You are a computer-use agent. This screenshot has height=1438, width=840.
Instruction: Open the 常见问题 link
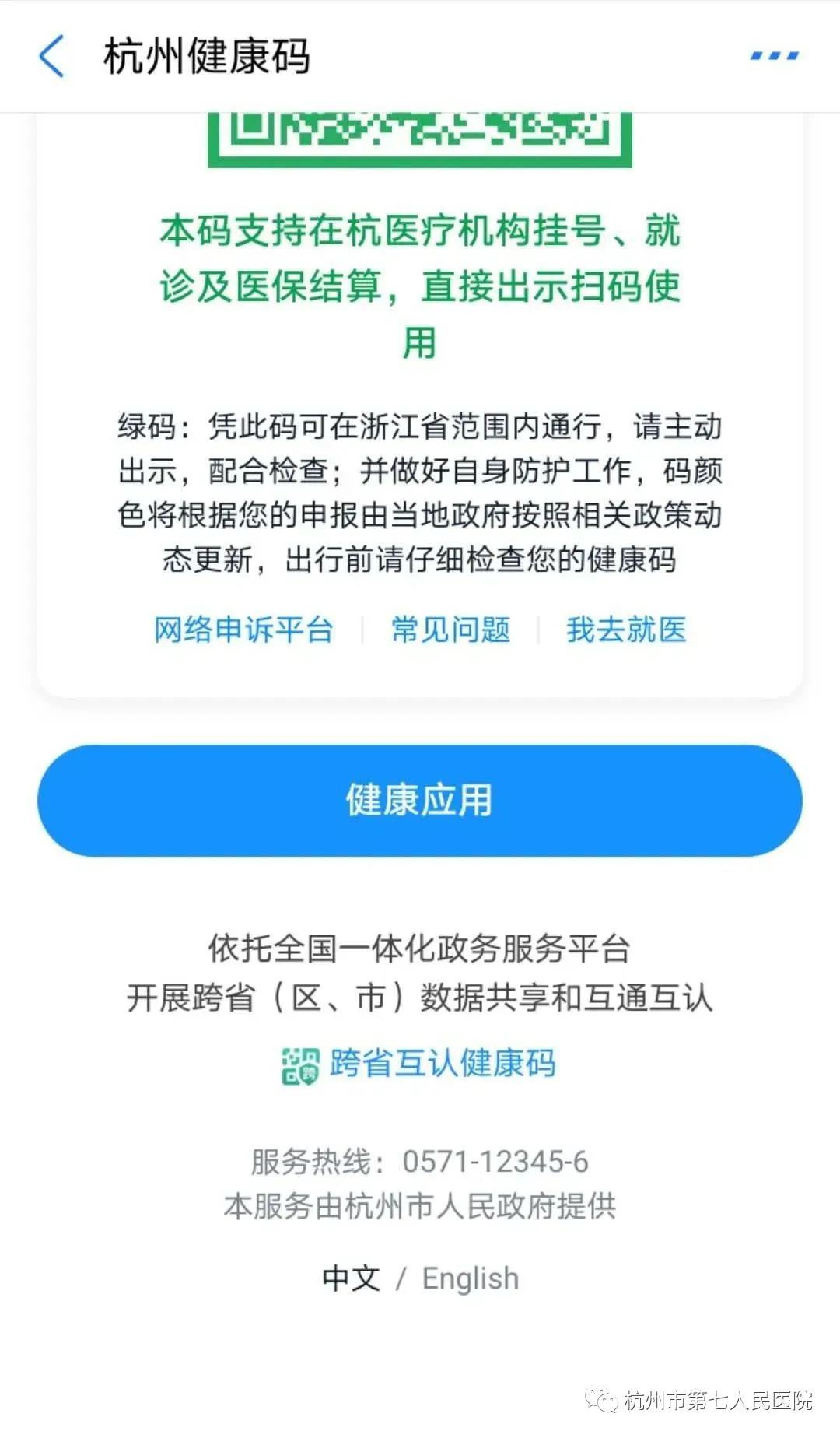click(451, 630)
